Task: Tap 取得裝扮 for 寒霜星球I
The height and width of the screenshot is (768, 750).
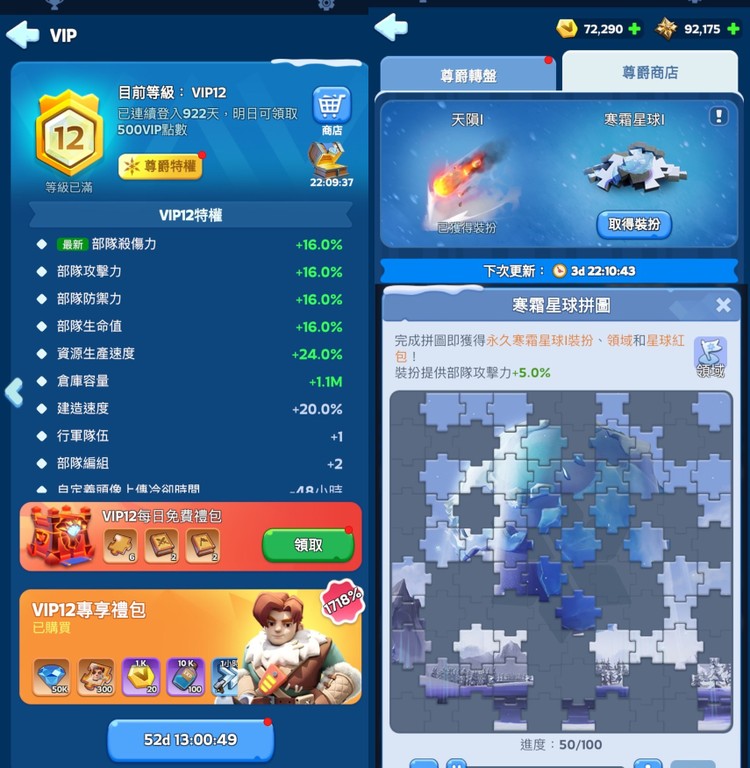Action: tap(634, 224)
